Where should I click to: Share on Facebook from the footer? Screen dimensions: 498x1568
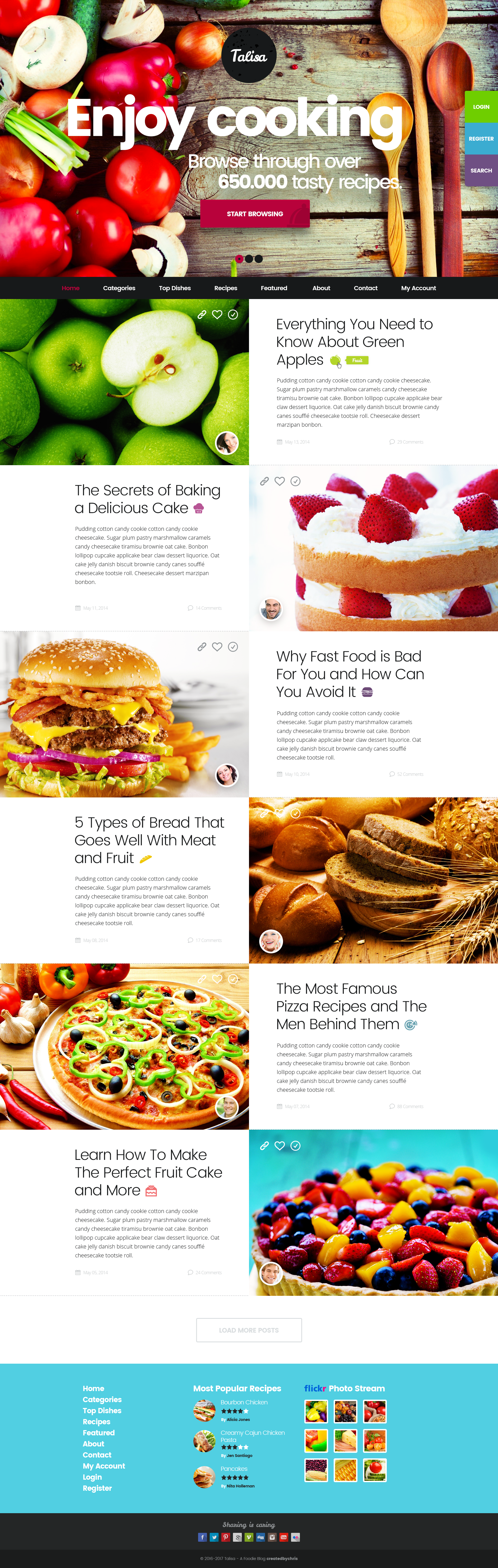point(203,1537)
